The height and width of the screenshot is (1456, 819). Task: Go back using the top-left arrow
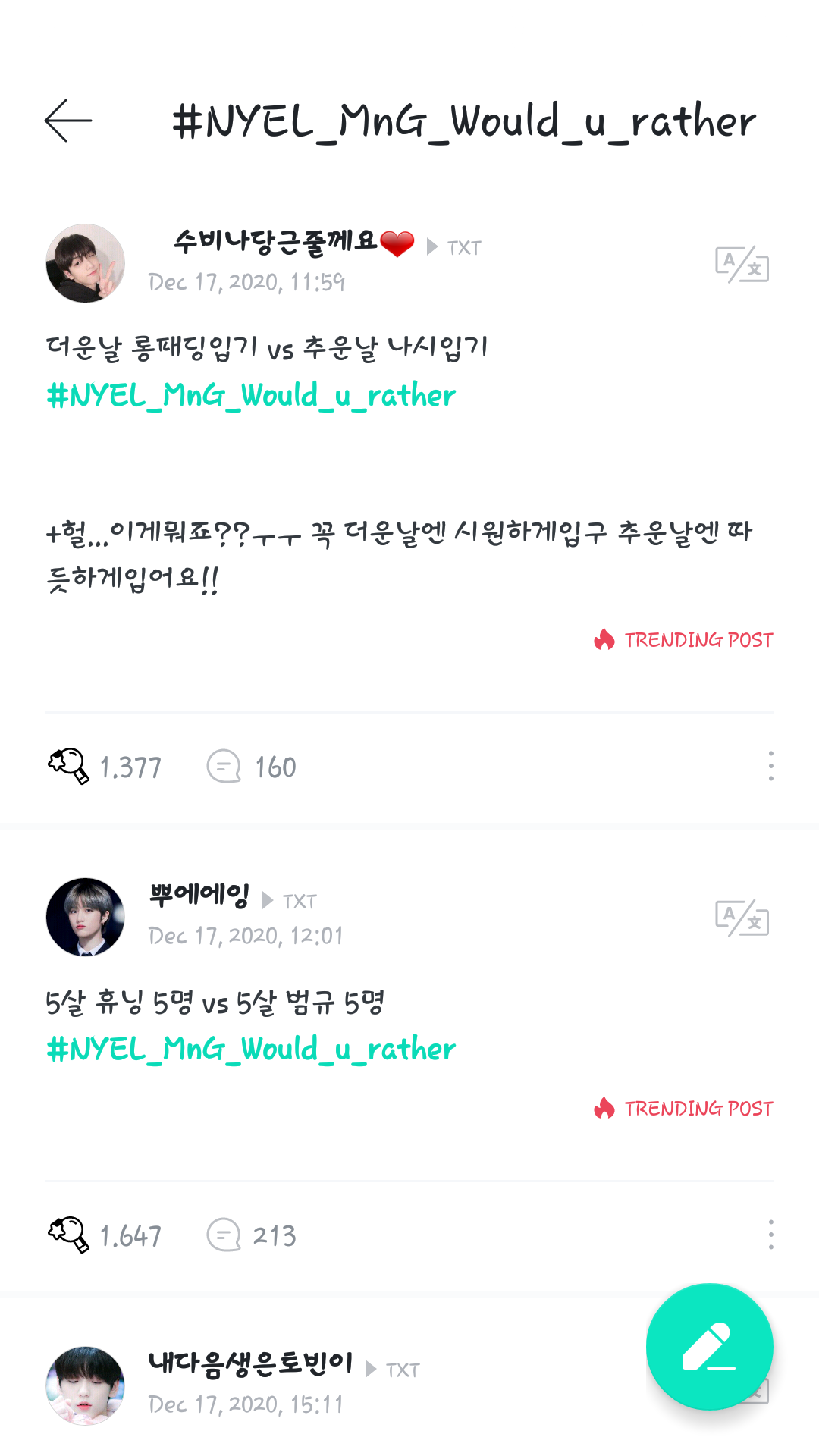[x=68, y=121]
